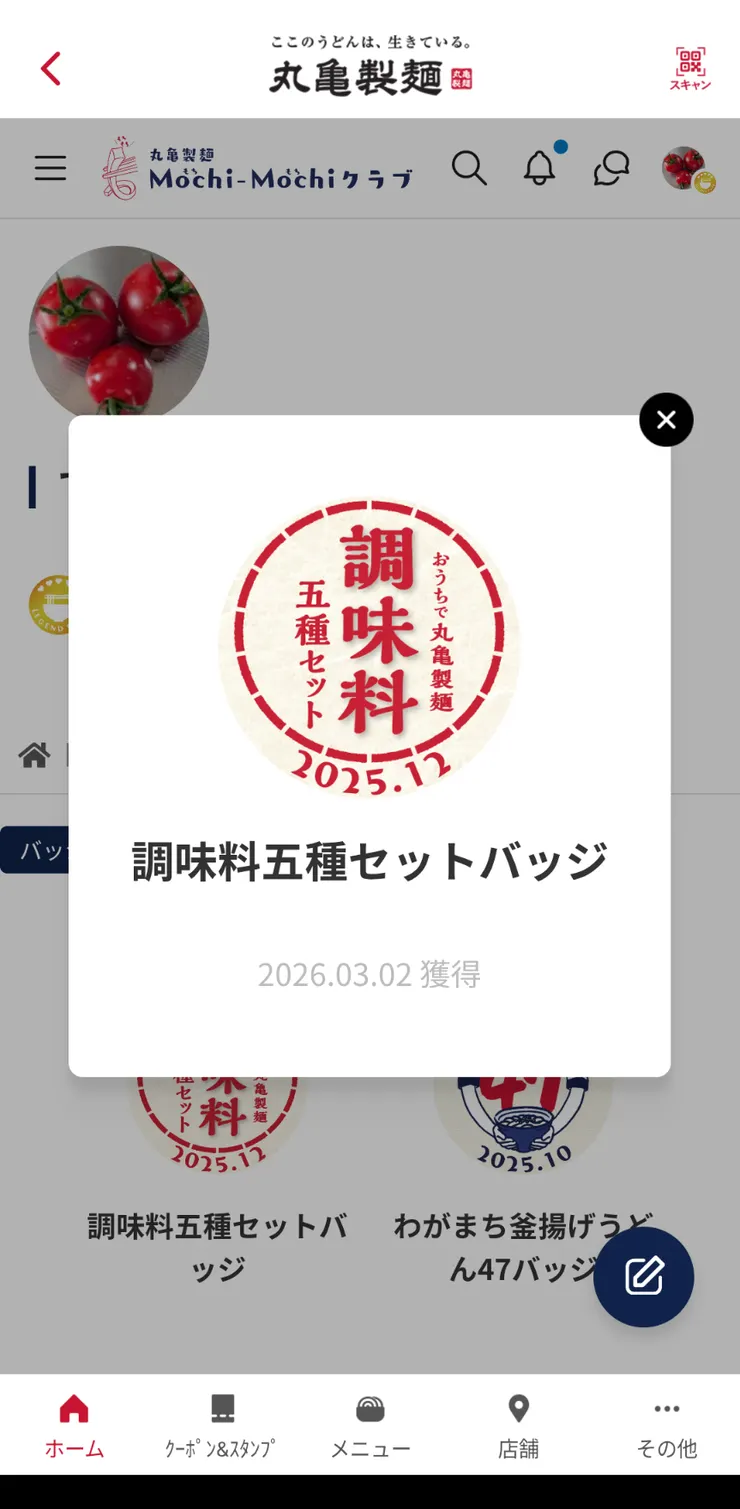Open the hamburger menu icon
This screenshot has width=740, height=1509.
tap(50, 168)
